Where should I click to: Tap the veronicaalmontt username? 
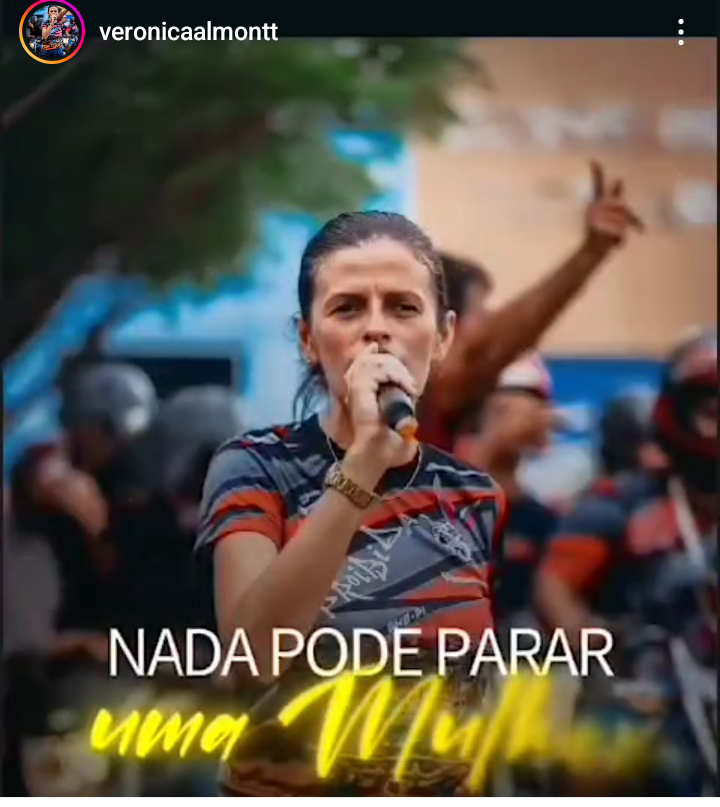188,32
